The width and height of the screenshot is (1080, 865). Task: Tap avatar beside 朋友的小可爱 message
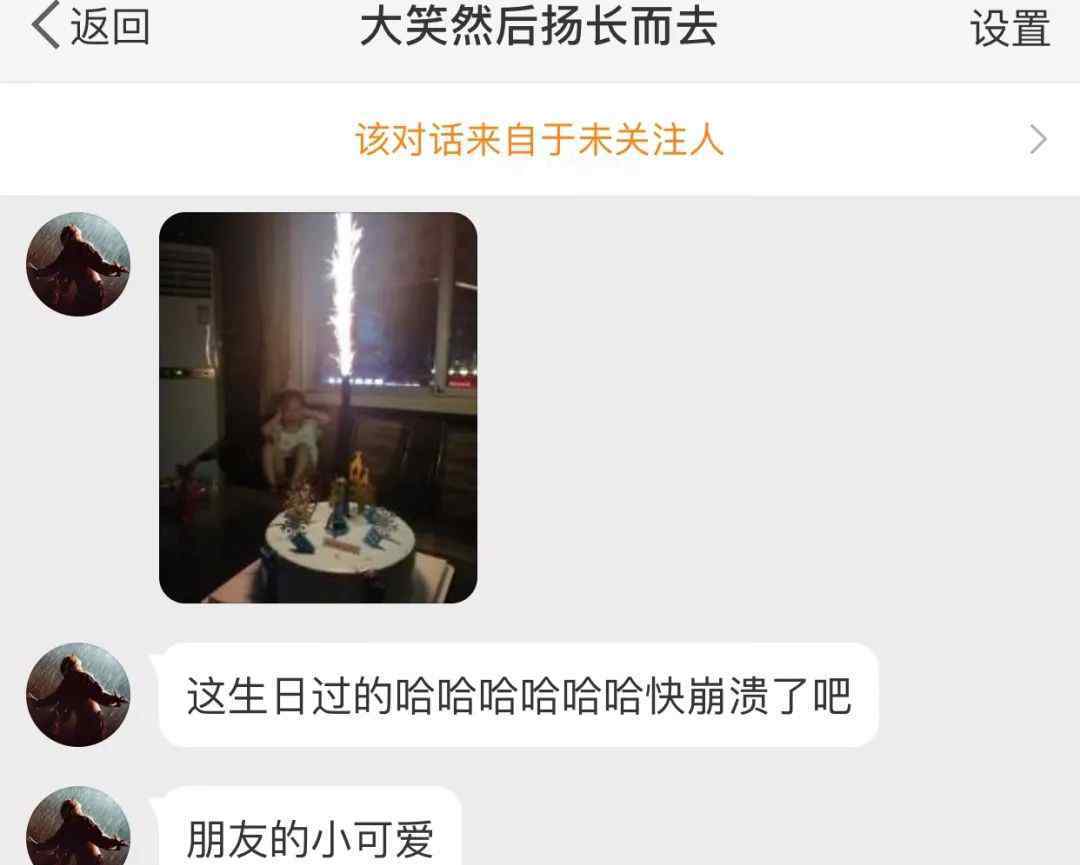[x=78, y=830]
